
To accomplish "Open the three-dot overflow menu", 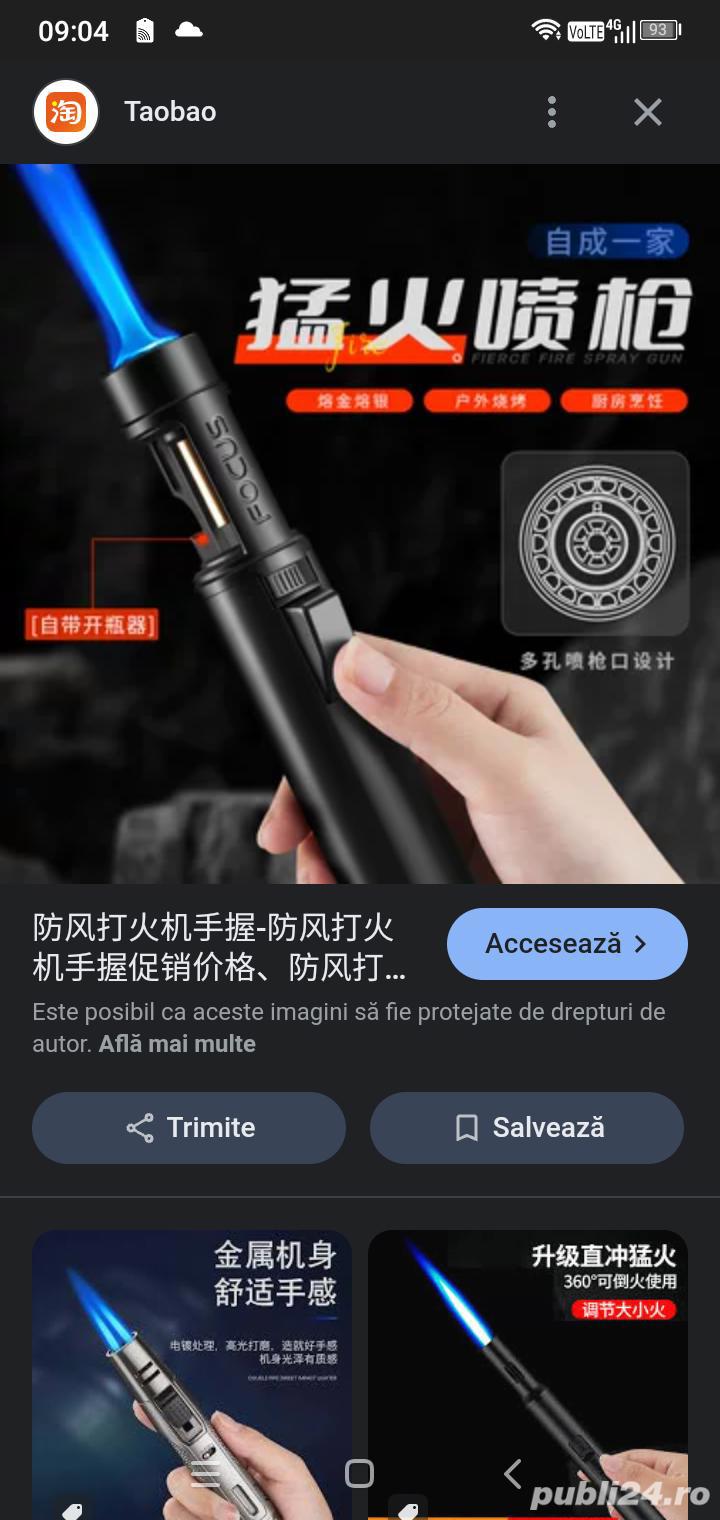I will pos(551,112).
